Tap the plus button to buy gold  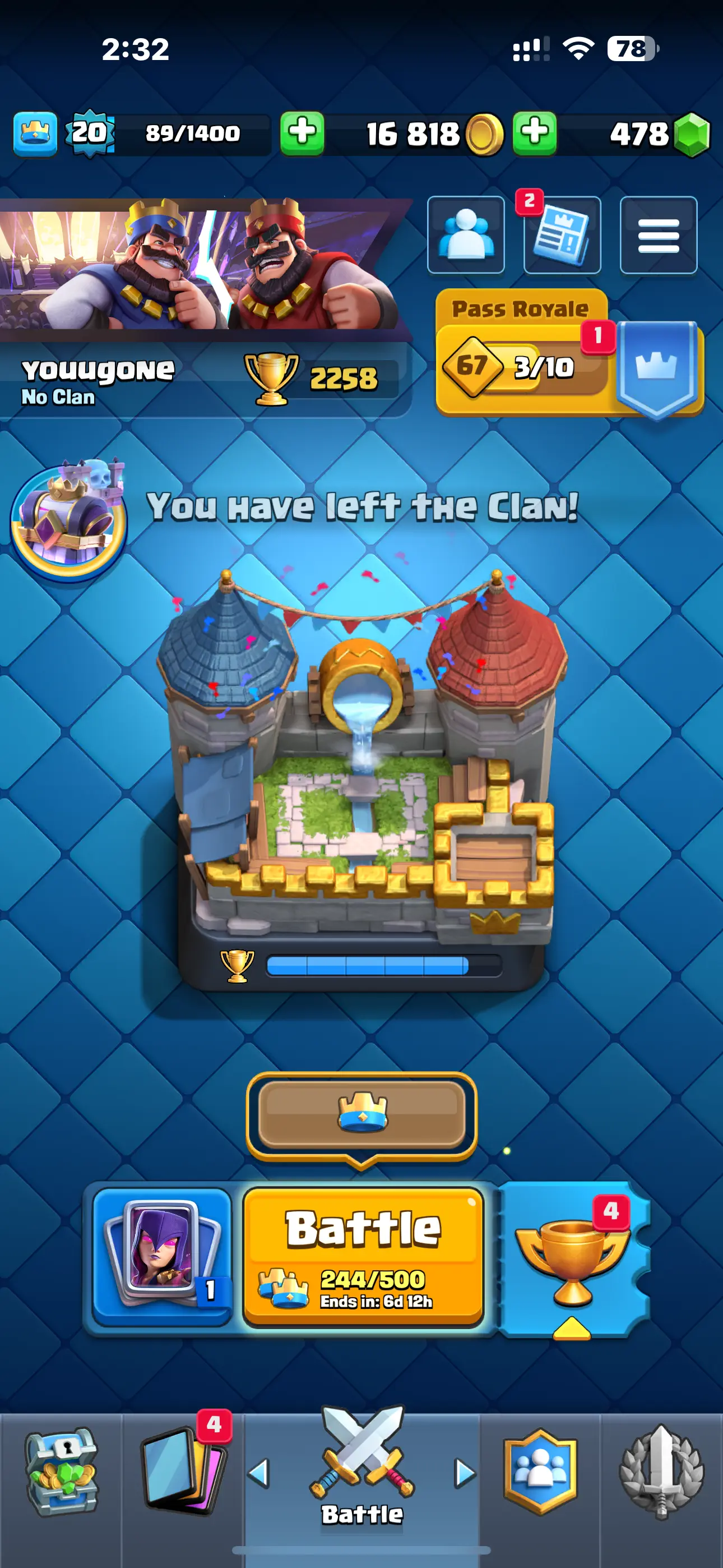point(302,133)
